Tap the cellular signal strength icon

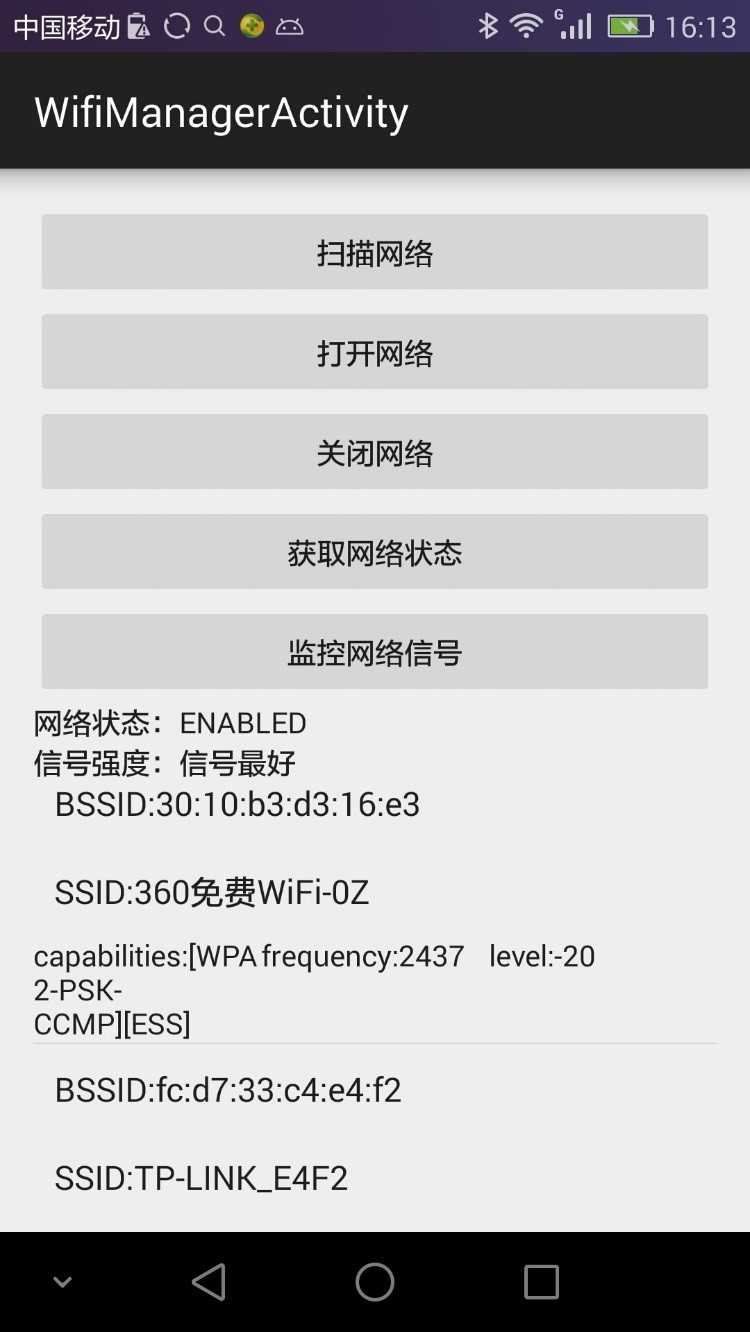point(572,25)
